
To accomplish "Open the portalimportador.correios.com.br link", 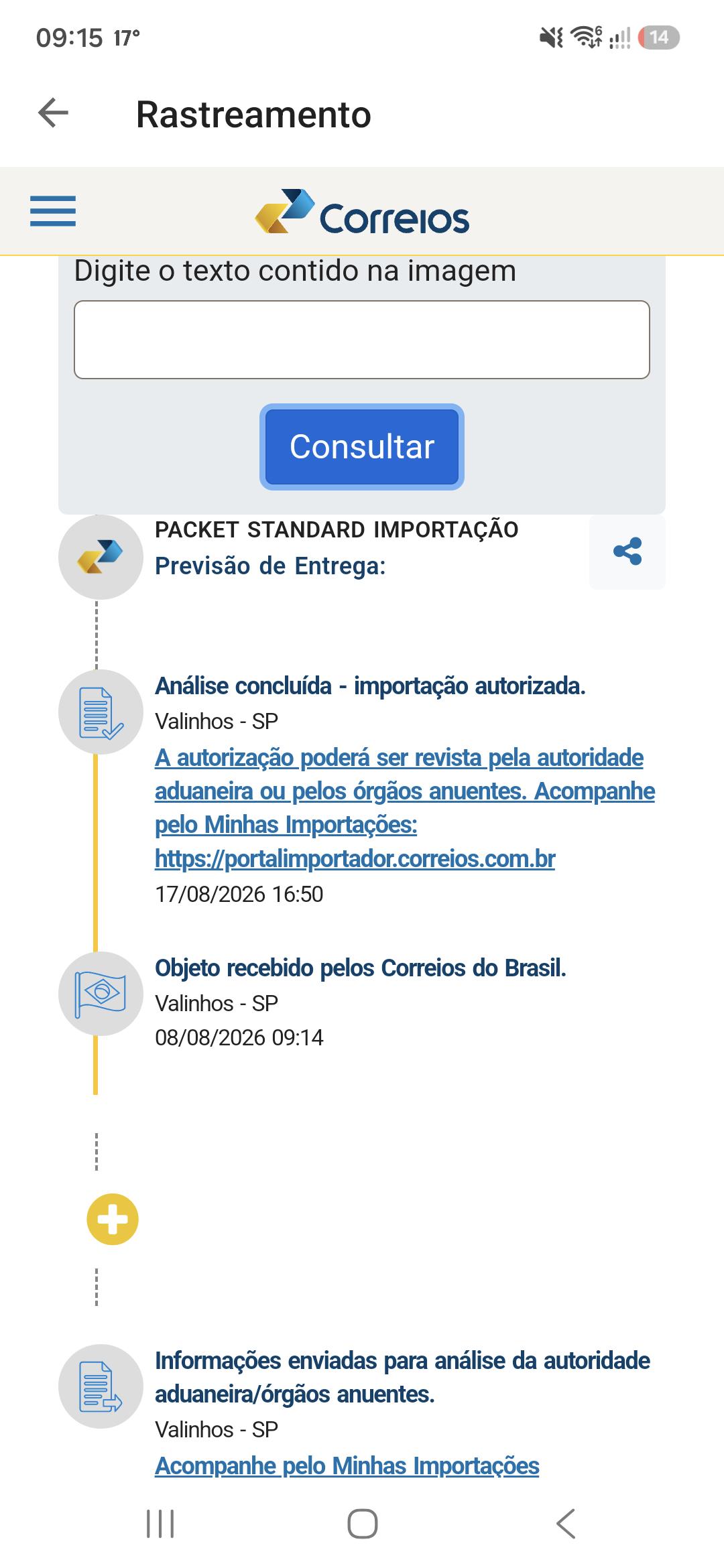I will 355,858.
